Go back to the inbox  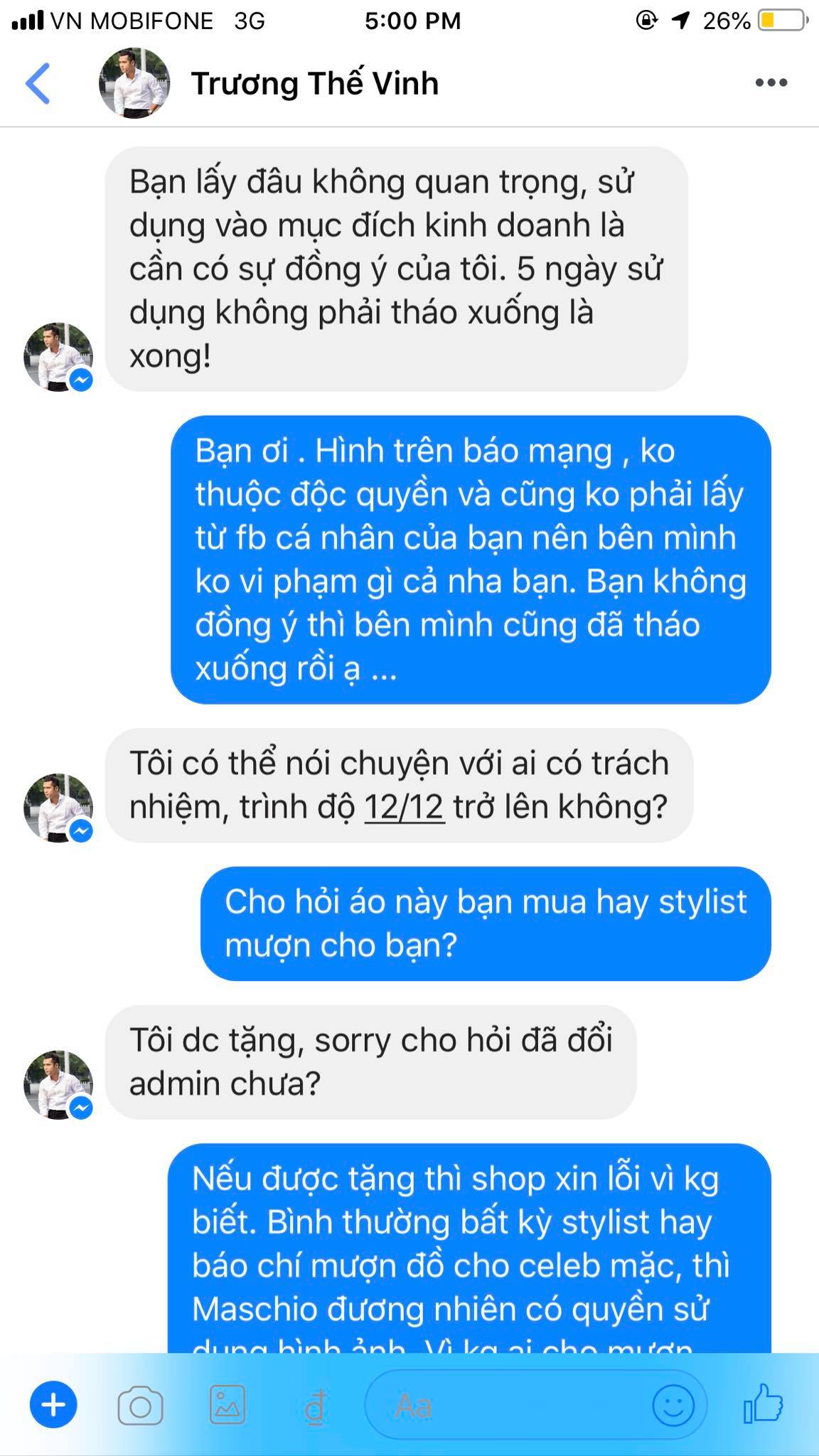(38, 83)
